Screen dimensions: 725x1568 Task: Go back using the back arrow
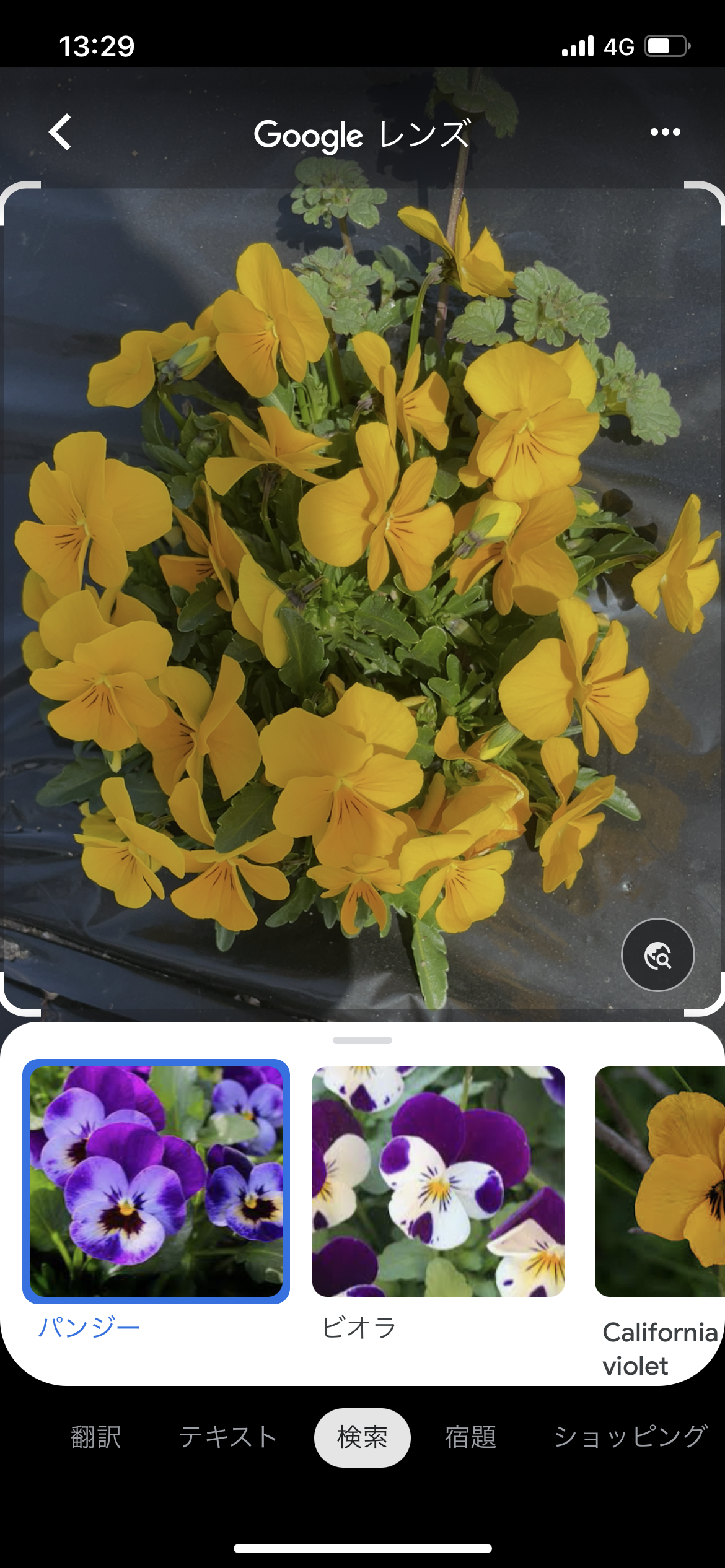click(x=61, y=132)
